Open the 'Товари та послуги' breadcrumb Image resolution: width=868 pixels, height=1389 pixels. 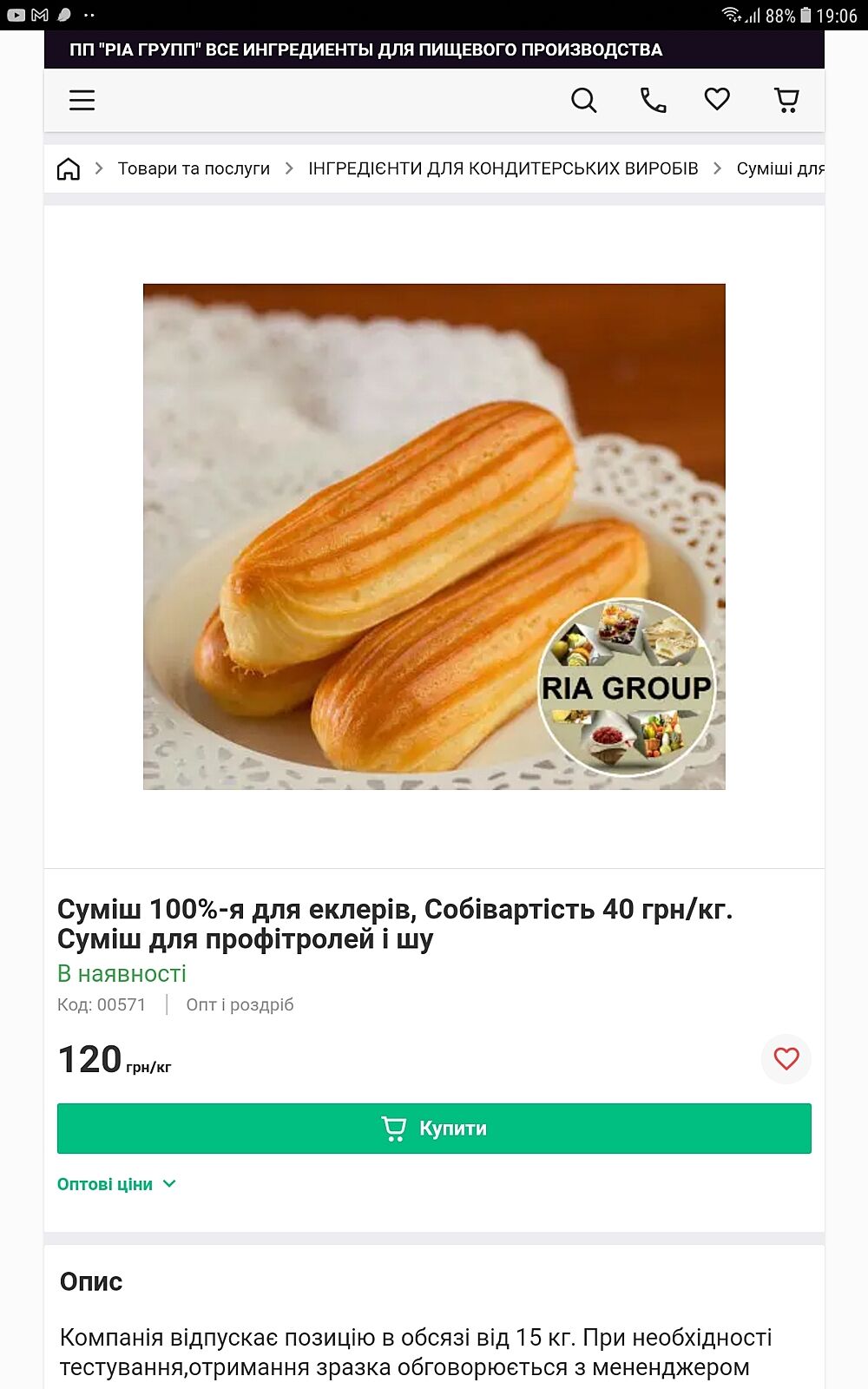[194, 168]
